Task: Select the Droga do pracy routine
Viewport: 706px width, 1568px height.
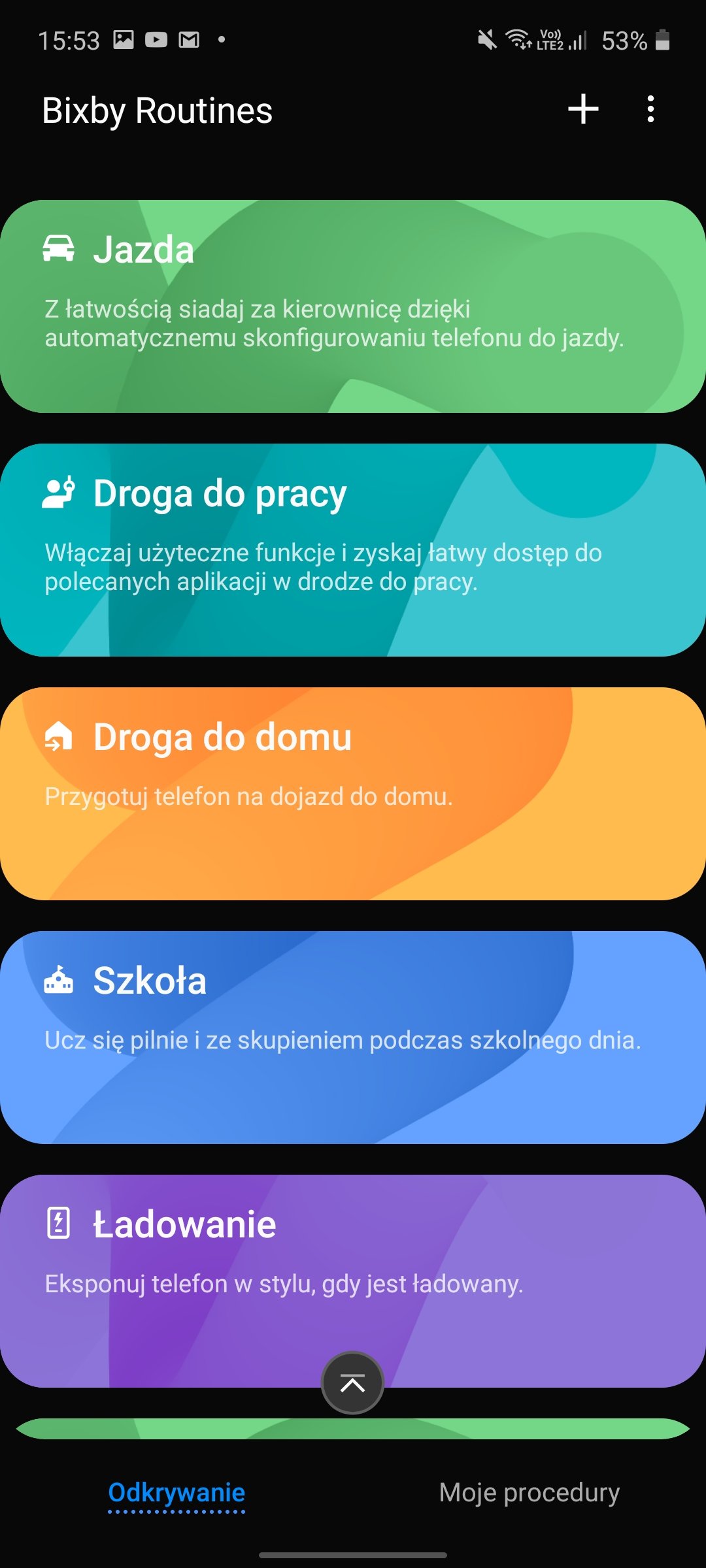Action: [x=353, y=549]
